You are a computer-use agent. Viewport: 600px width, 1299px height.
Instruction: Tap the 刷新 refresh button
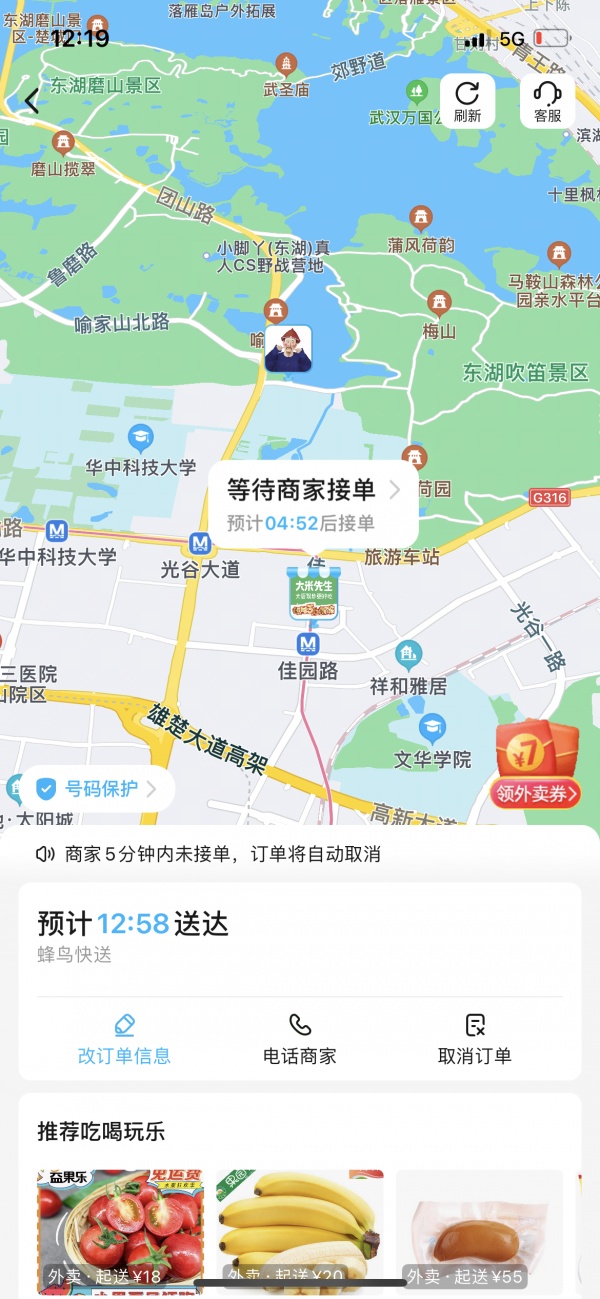(x=467, y=101)
